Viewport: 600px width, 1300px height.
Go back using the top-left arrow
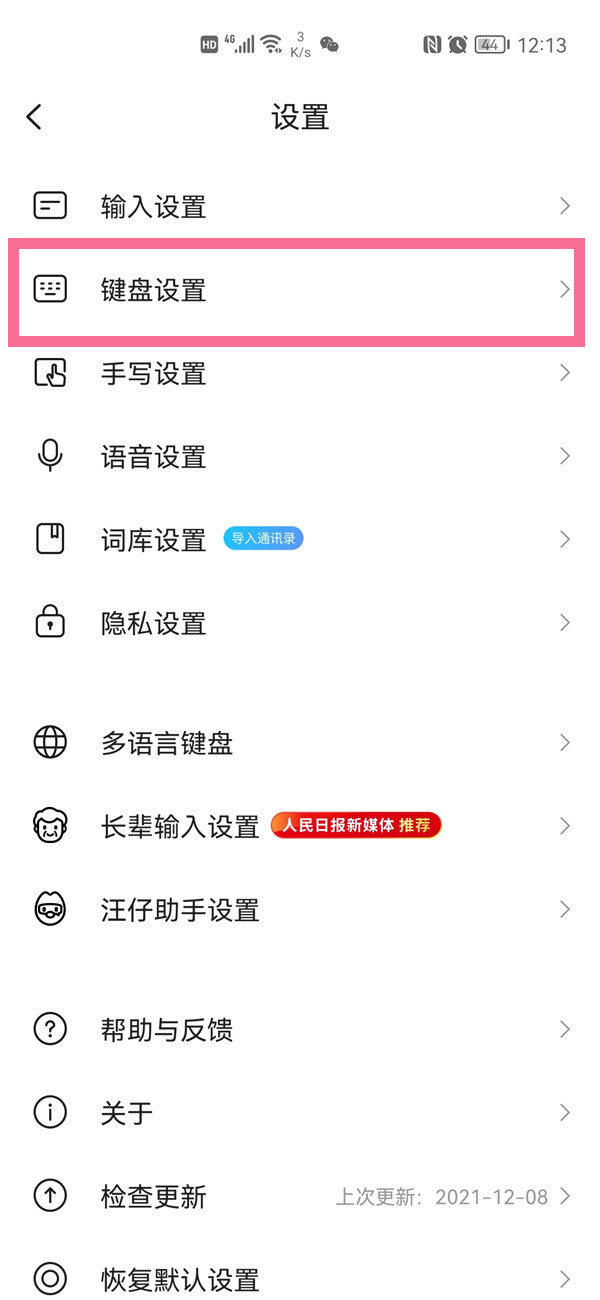point(34,117)
